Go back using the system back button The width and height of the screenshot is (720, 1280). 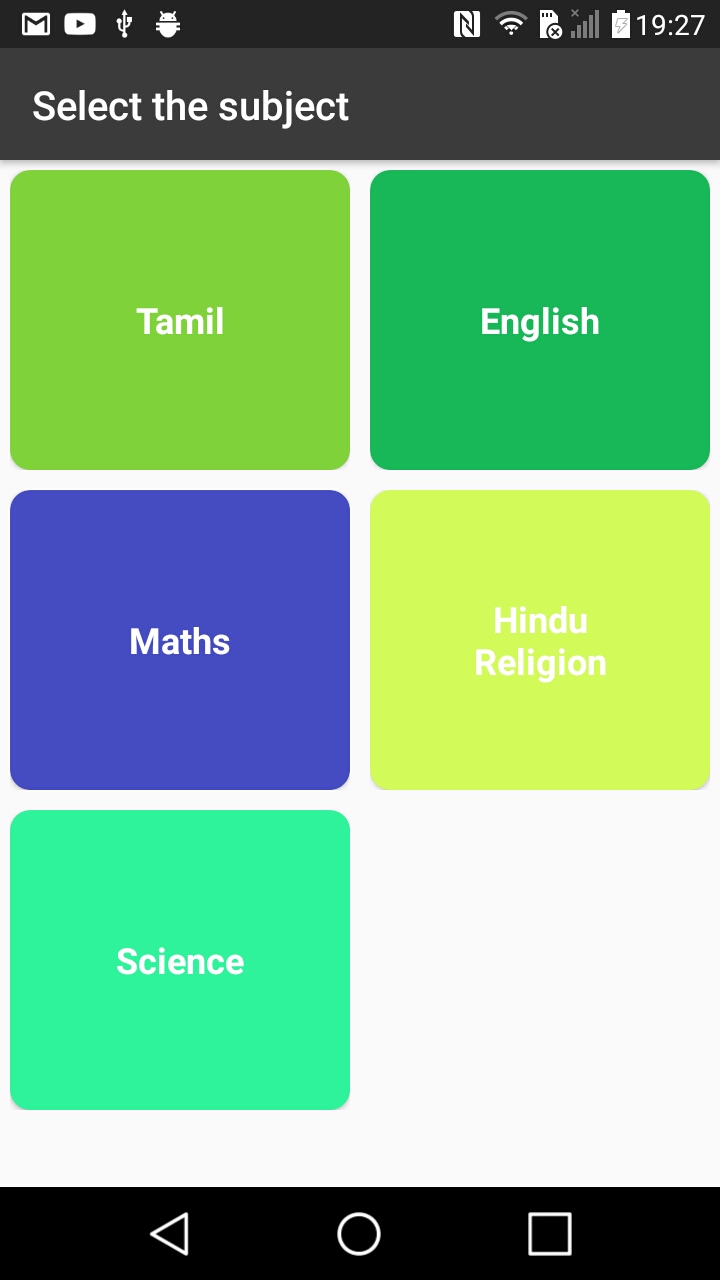pyautogui.click(x=170, y=1234)
